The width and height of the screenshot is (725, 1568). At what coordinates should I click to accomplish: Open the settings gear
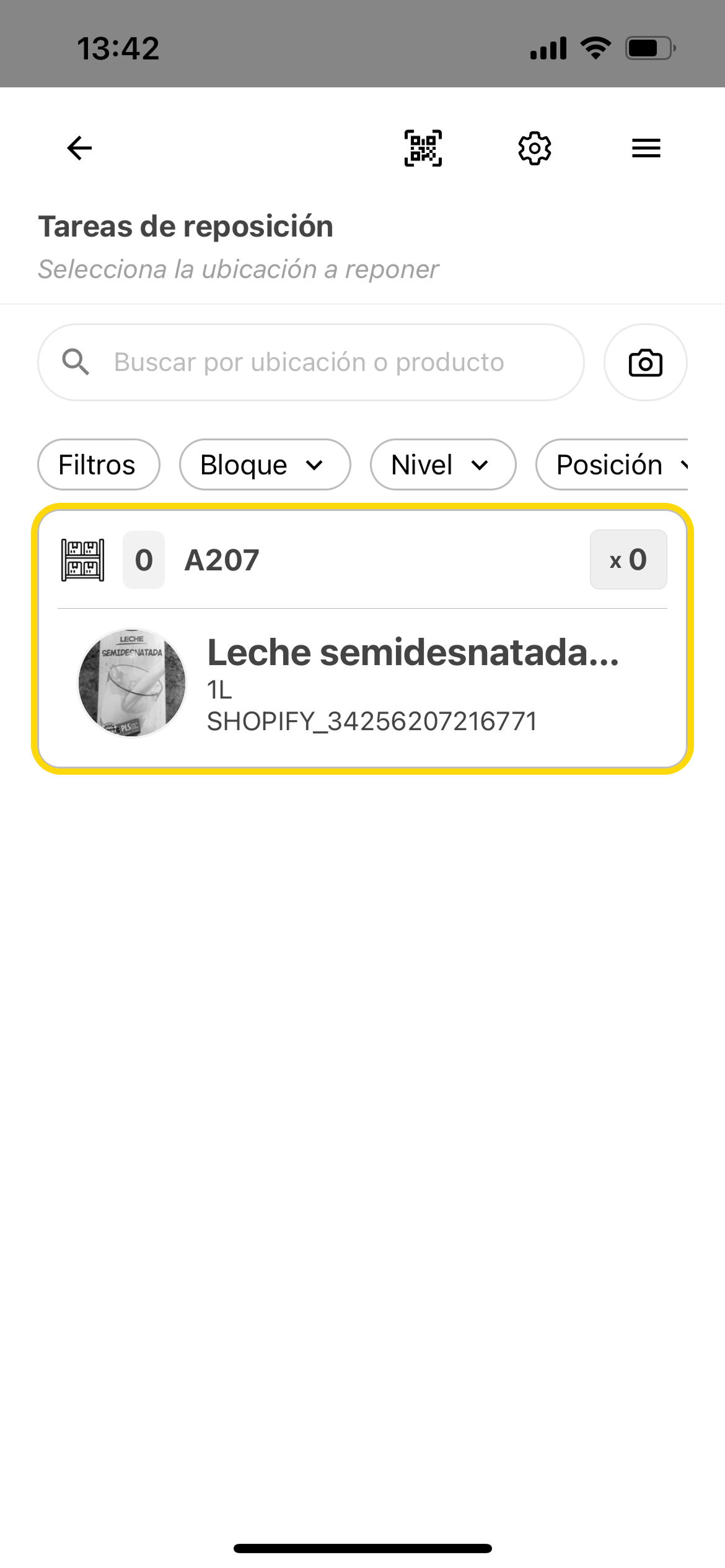(x=534, y=148)
